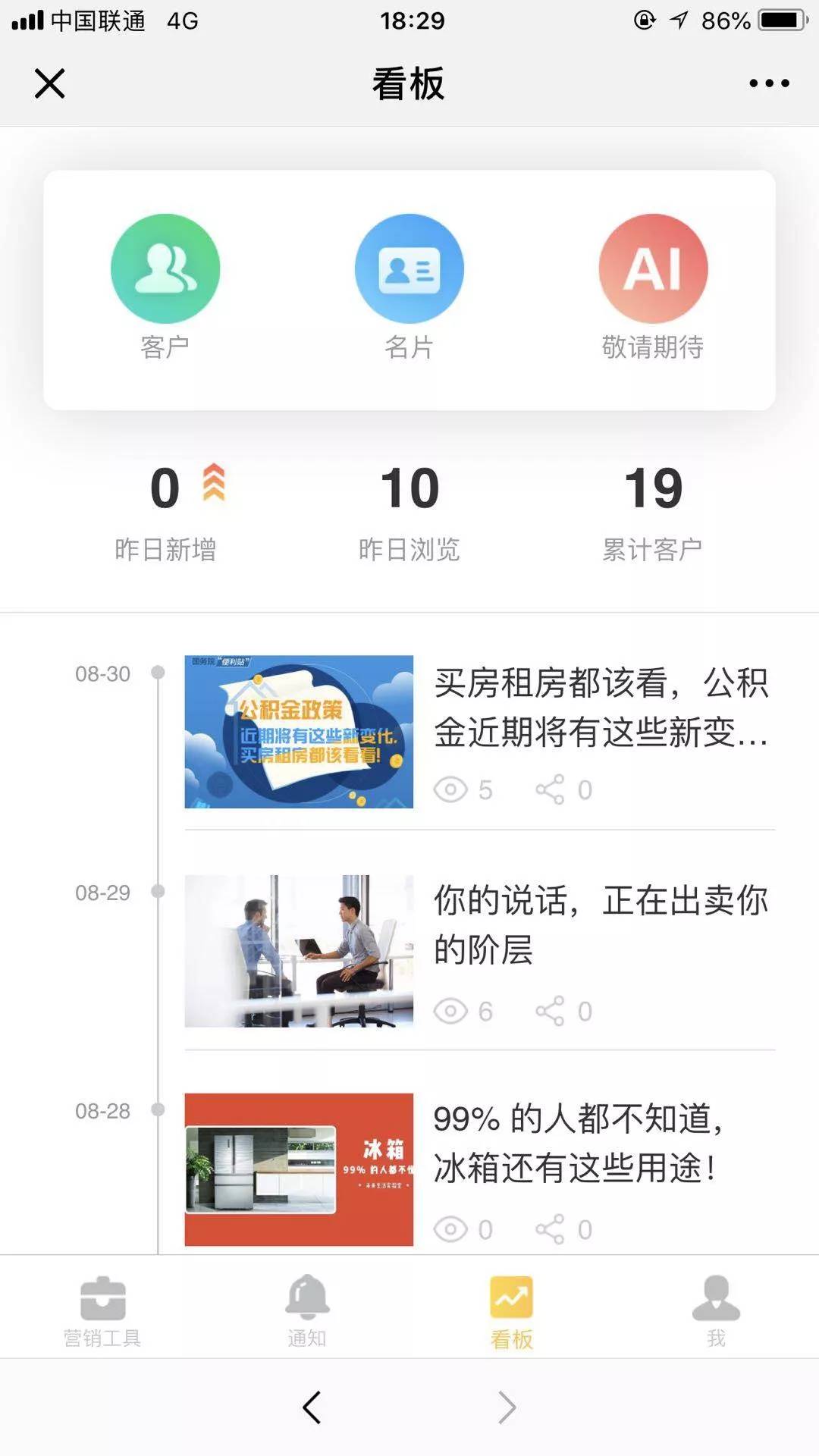Tap the view count eye icon on 08-30 article
Viewport: 819px width, 1456px height.
[x=451, y=790]
